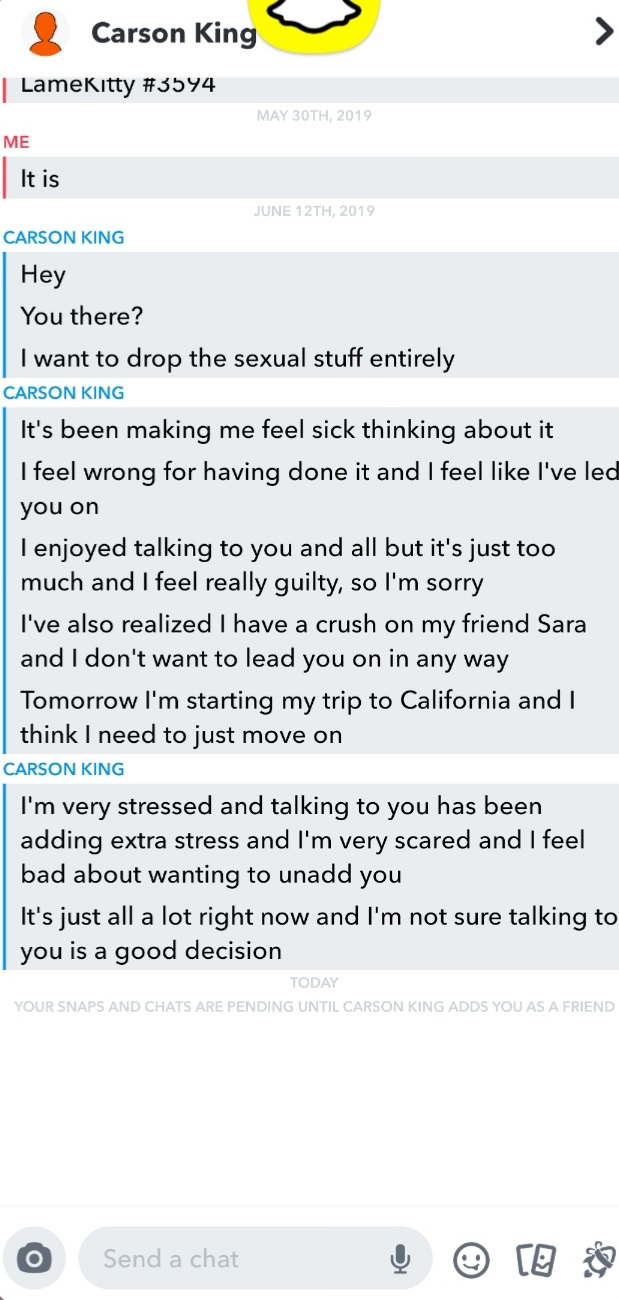Open the rocket games icon
Image resolution: width=619 pixels, height=1300 pixels.
coord(598,1260)
